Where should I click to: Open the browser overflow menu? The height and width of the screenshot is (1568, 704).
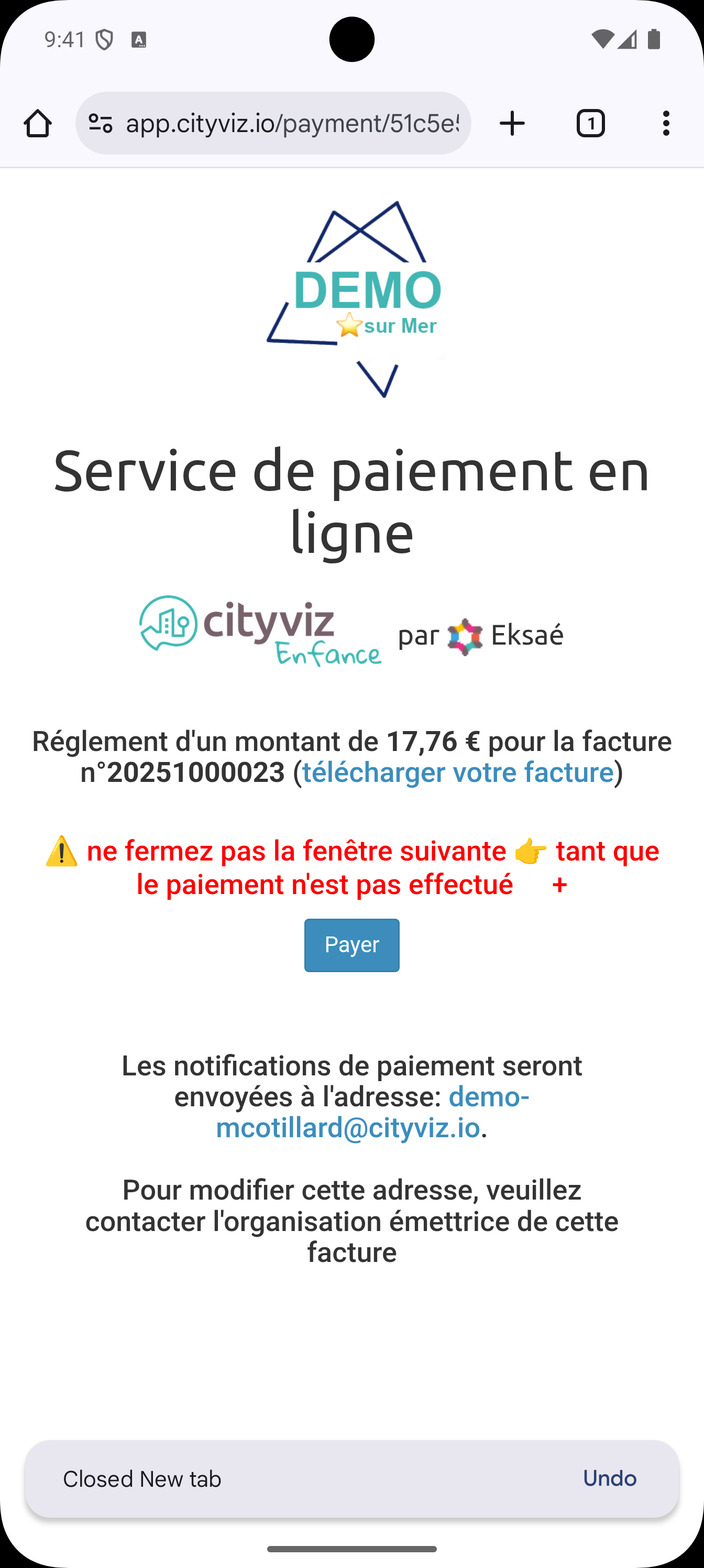click(666, 124)
